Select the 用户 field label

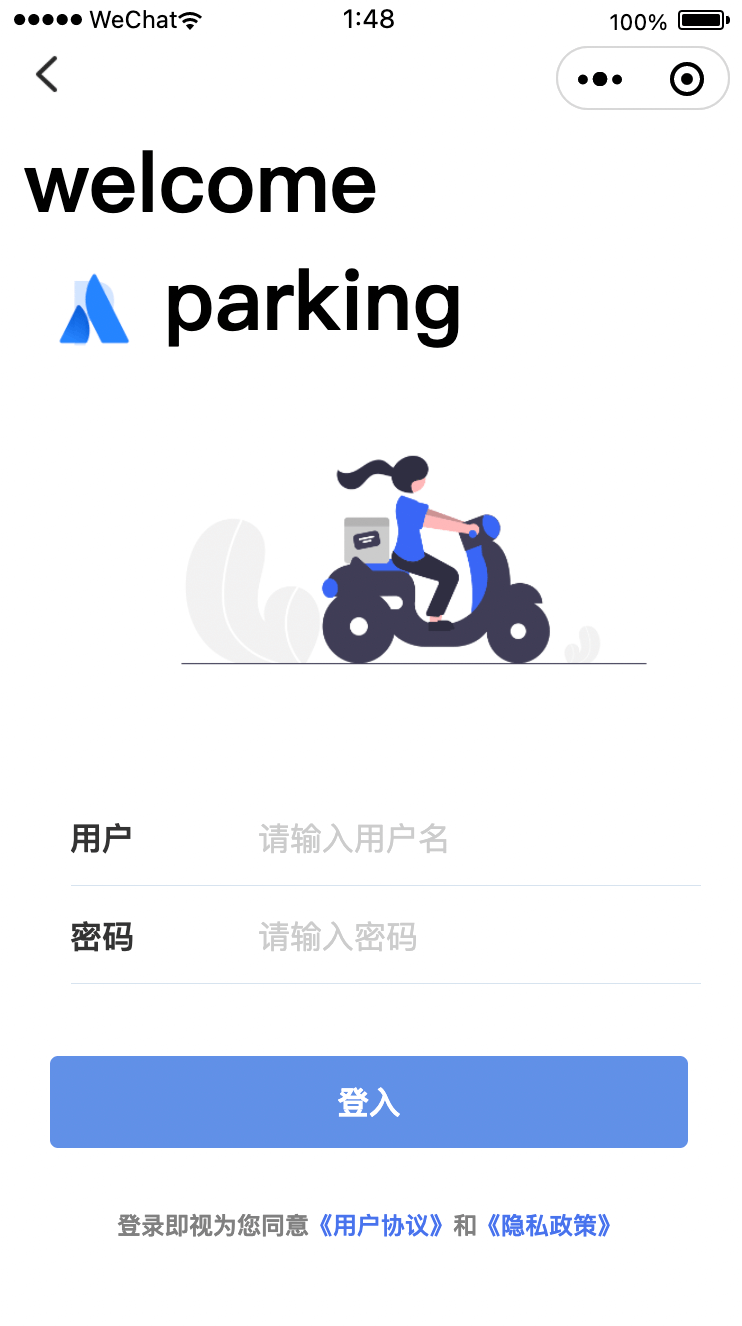pos(100,839)
